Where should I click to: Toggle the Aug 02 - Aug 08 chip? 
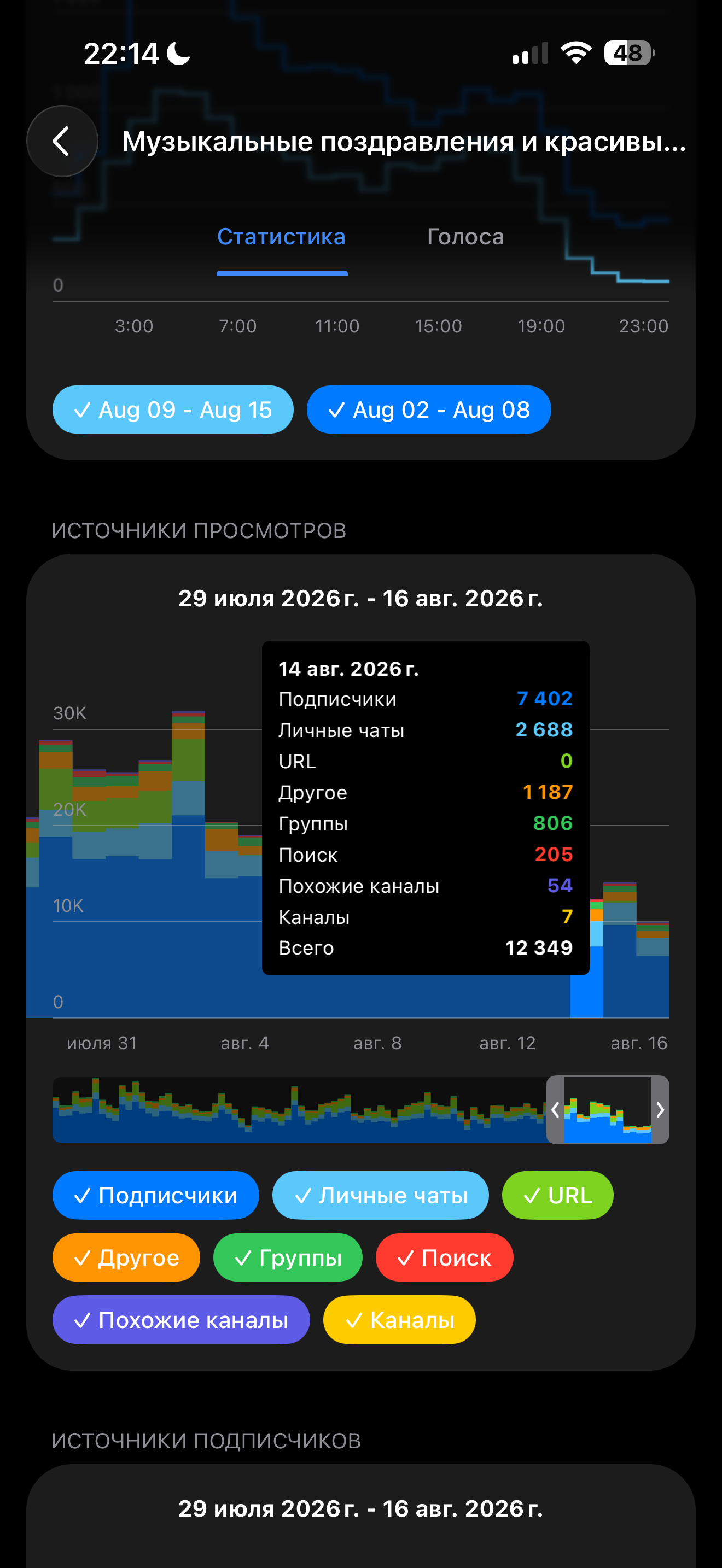point(429,409)
